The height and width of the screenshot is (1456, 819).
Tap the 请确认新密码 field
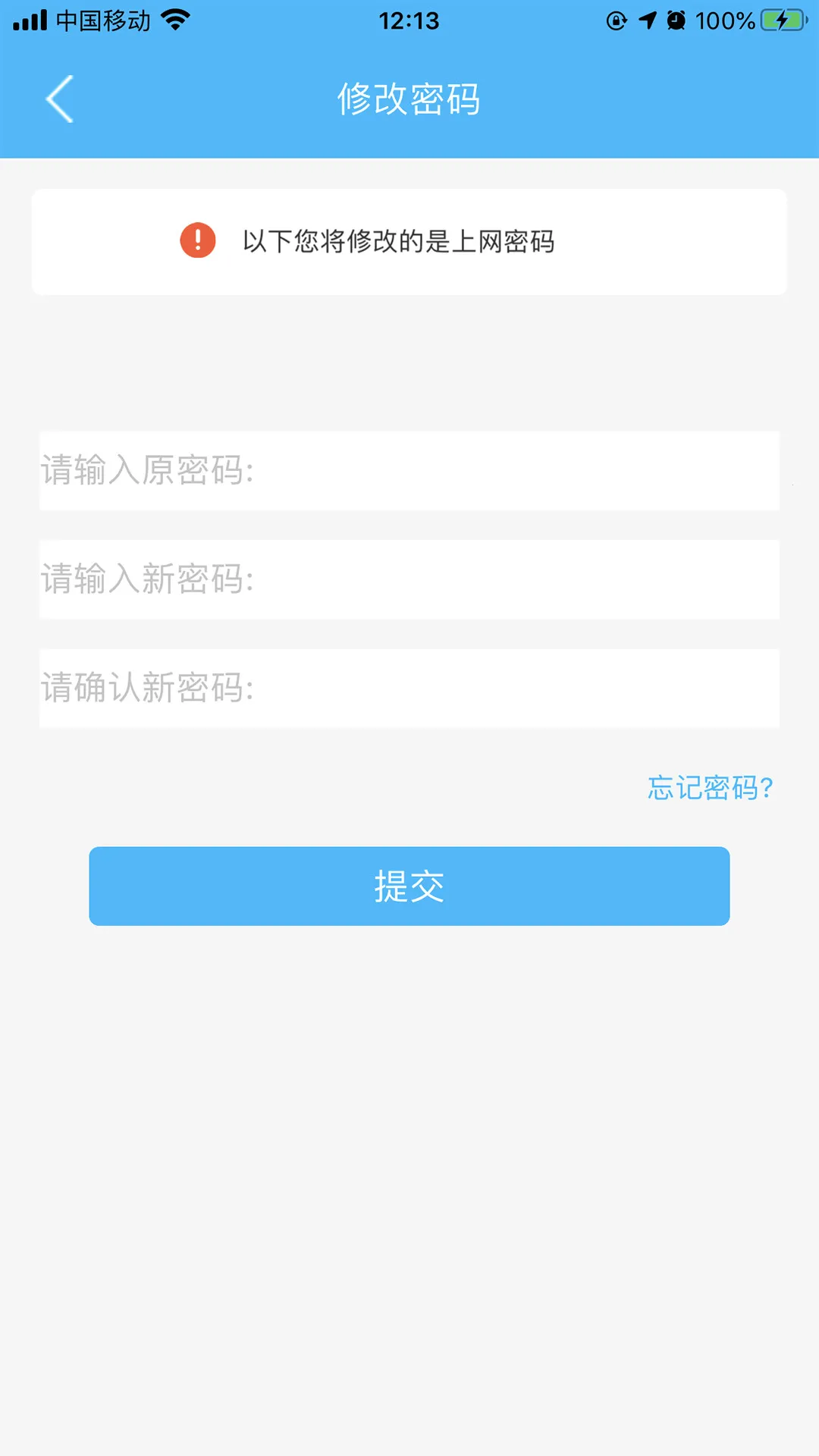[x=409, y=689]
